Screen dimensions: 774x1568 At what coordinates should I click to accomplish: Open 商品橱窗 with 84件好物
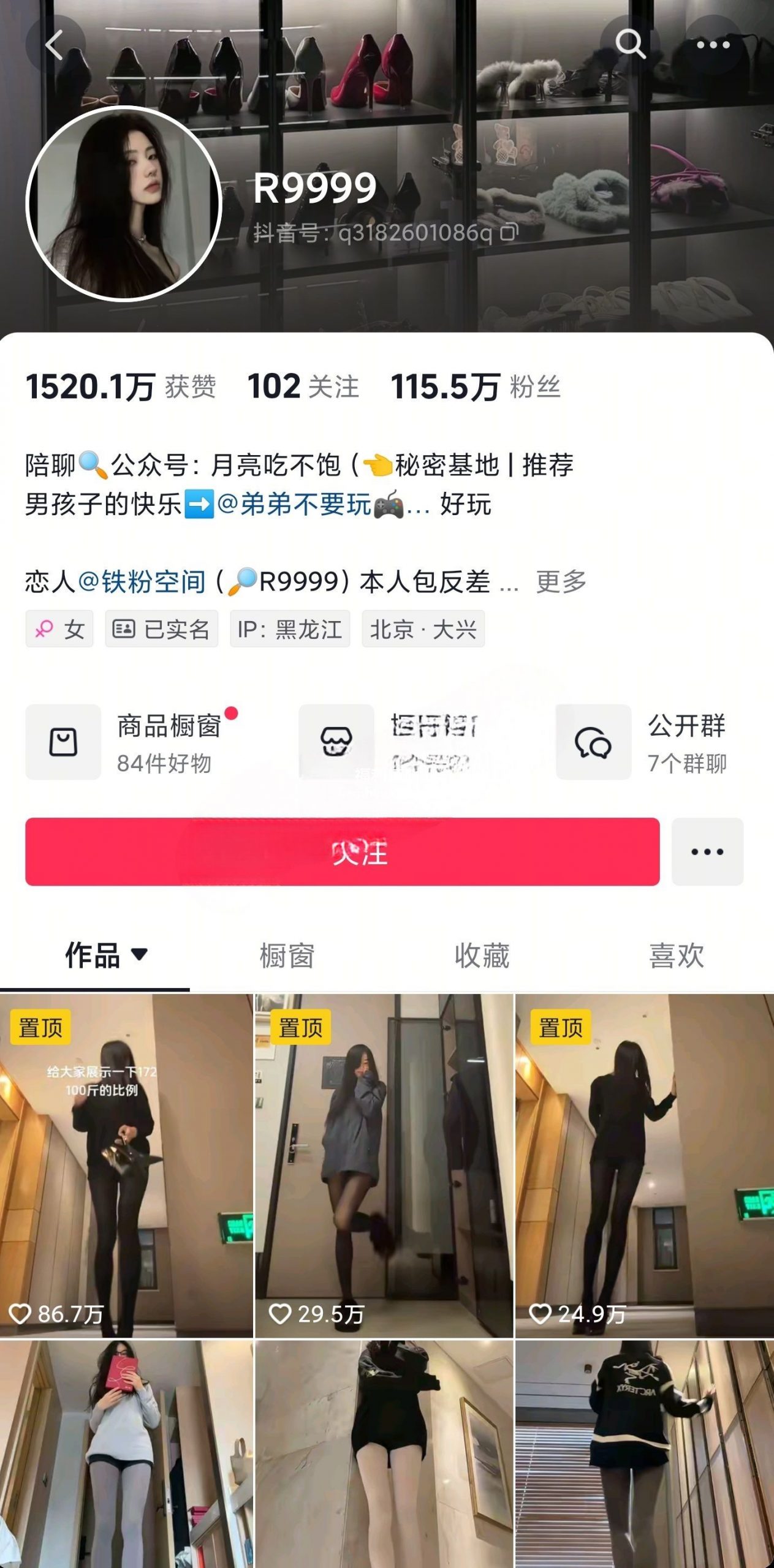coord(132,742)
